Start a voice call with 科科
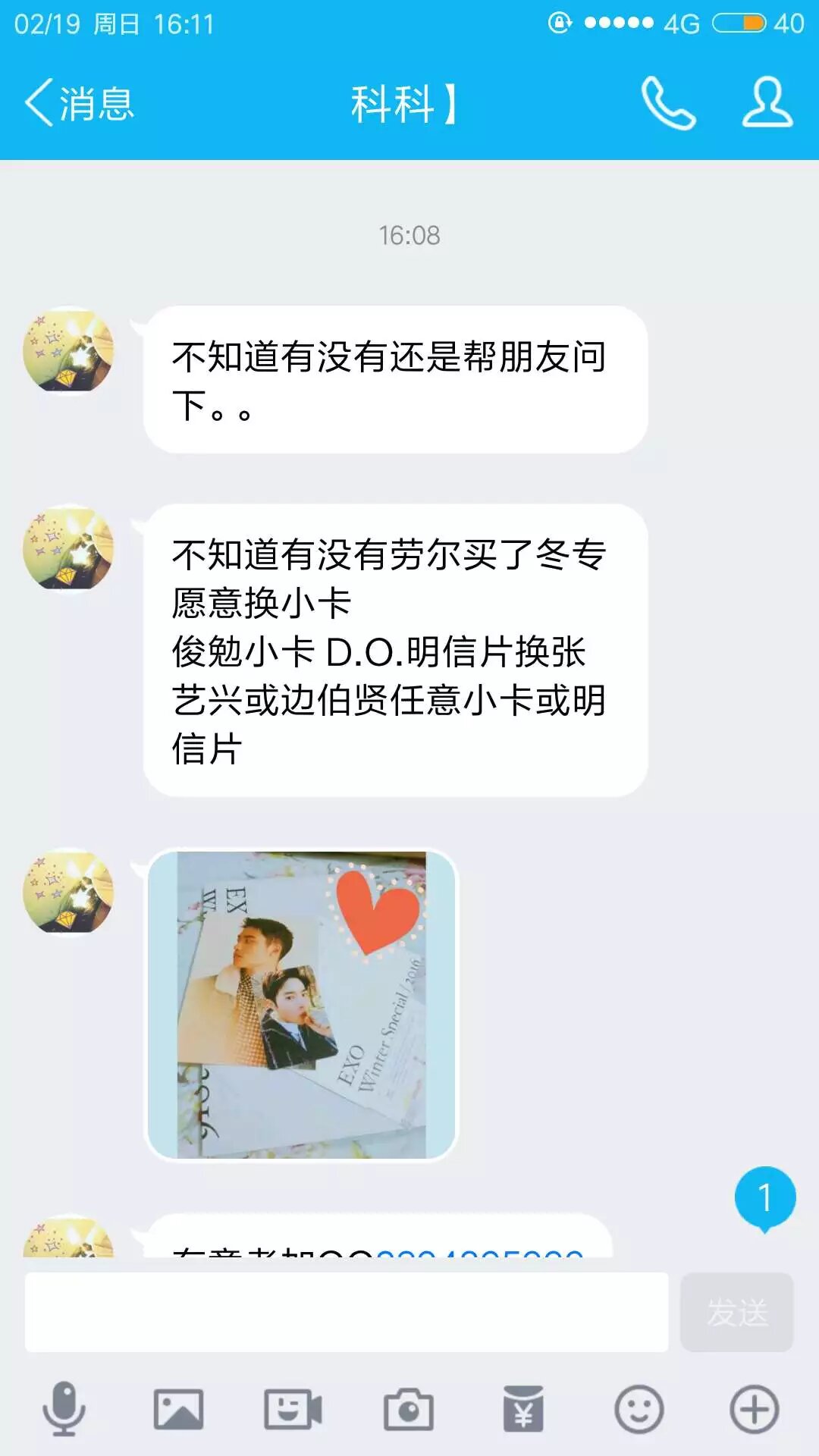This screenshot has width=819, height=1456. (x=668, y=103)
